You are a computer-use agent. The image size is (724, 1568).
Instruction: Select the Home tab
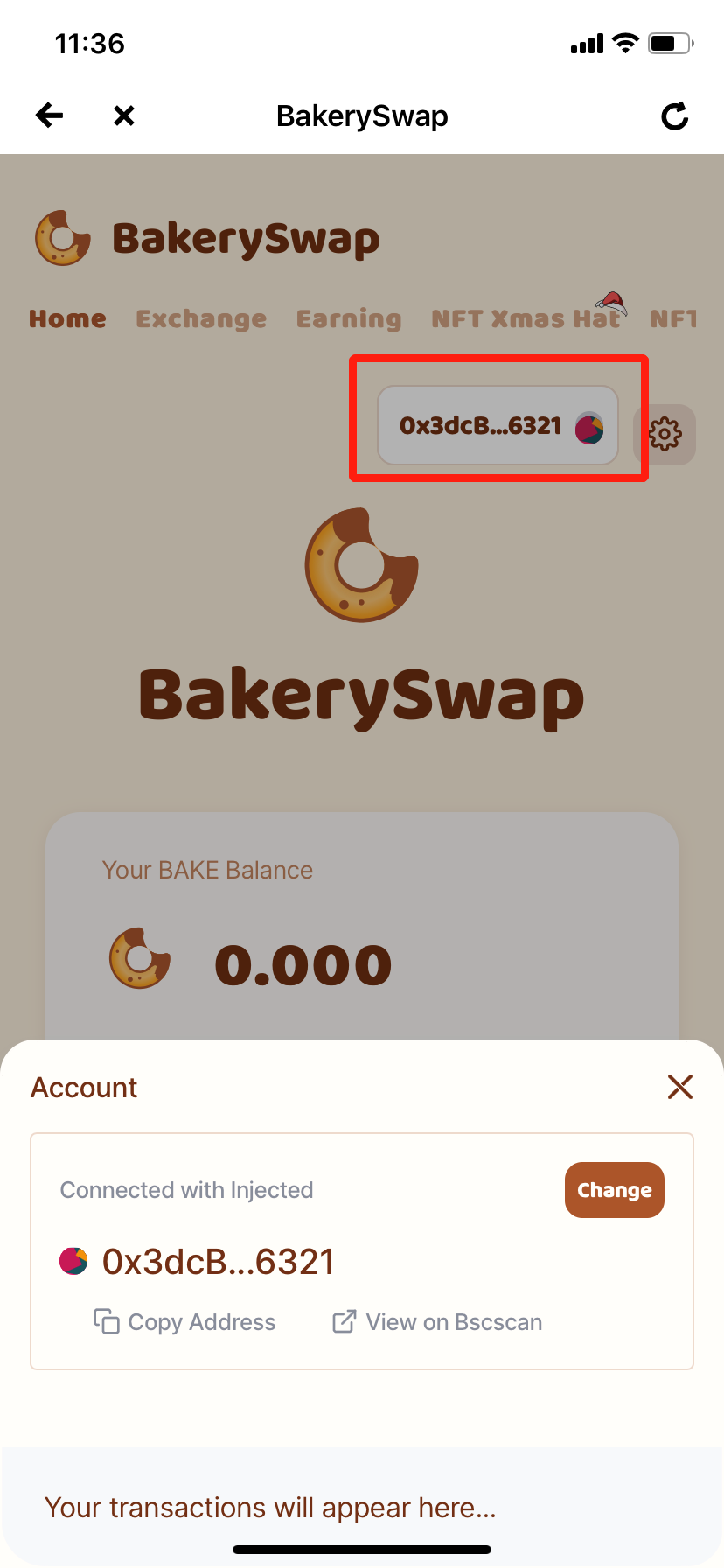click(67, 319)
